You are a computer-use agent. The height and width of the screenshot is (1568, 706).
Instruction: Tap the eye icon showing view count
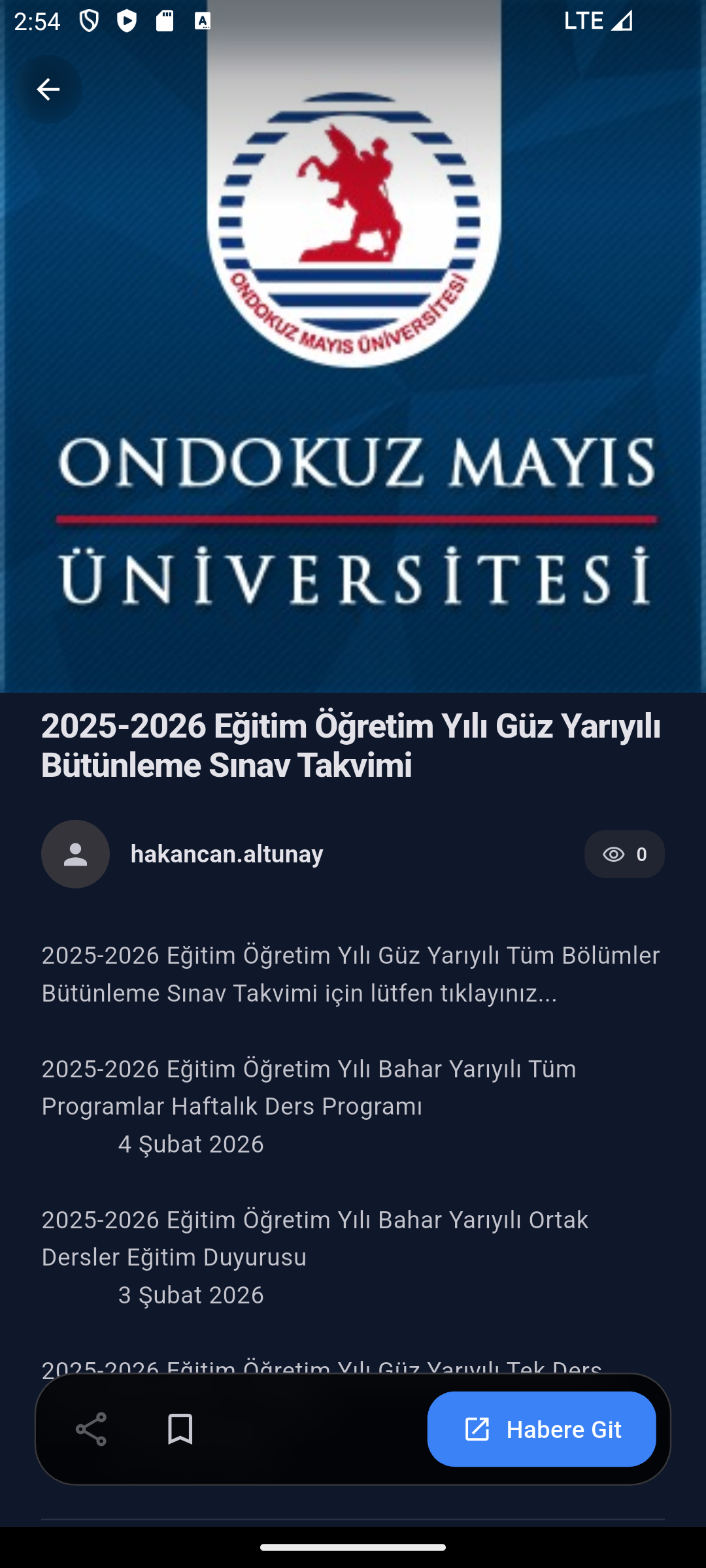(613, 854)
